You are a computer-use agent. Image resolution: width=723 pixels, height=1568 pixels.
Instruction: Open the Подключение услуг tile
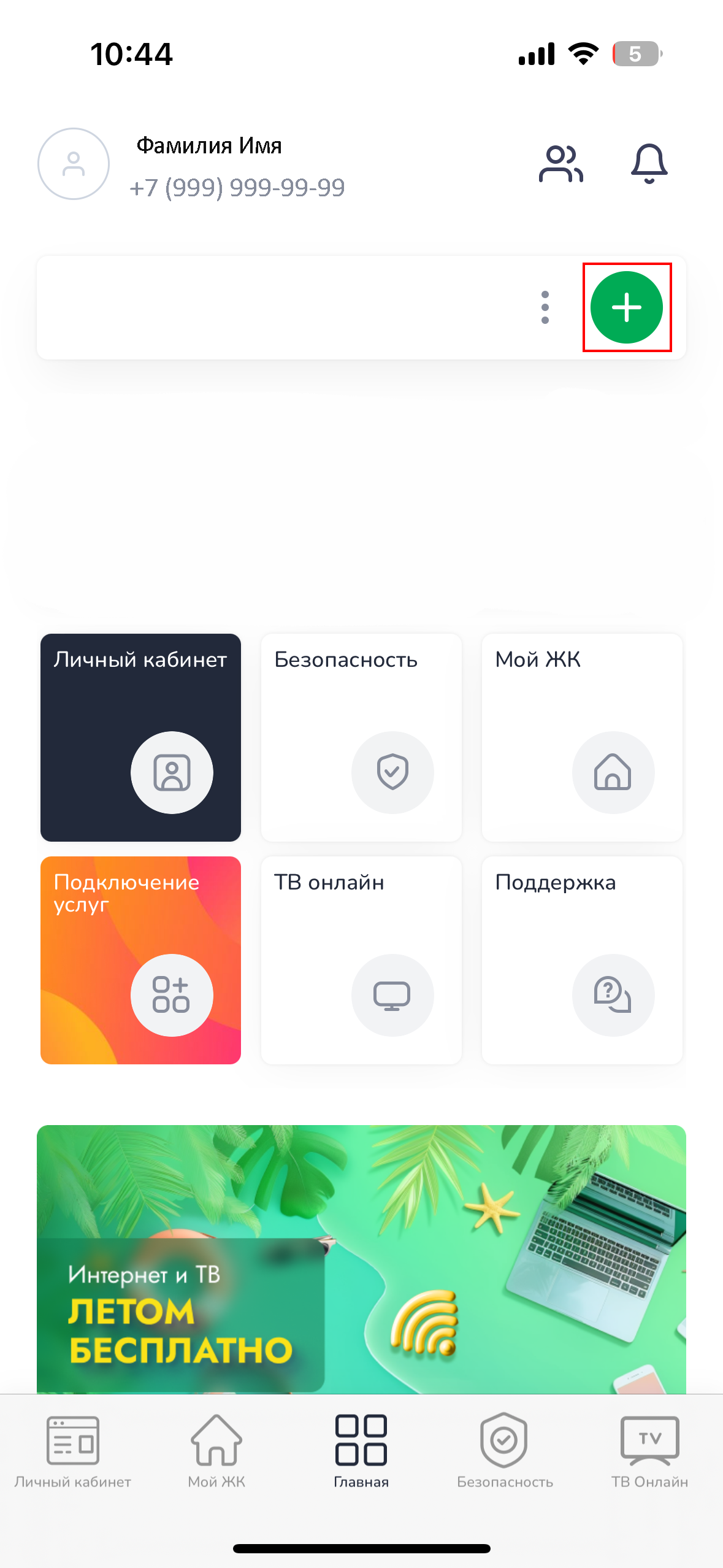click(140, 960)
